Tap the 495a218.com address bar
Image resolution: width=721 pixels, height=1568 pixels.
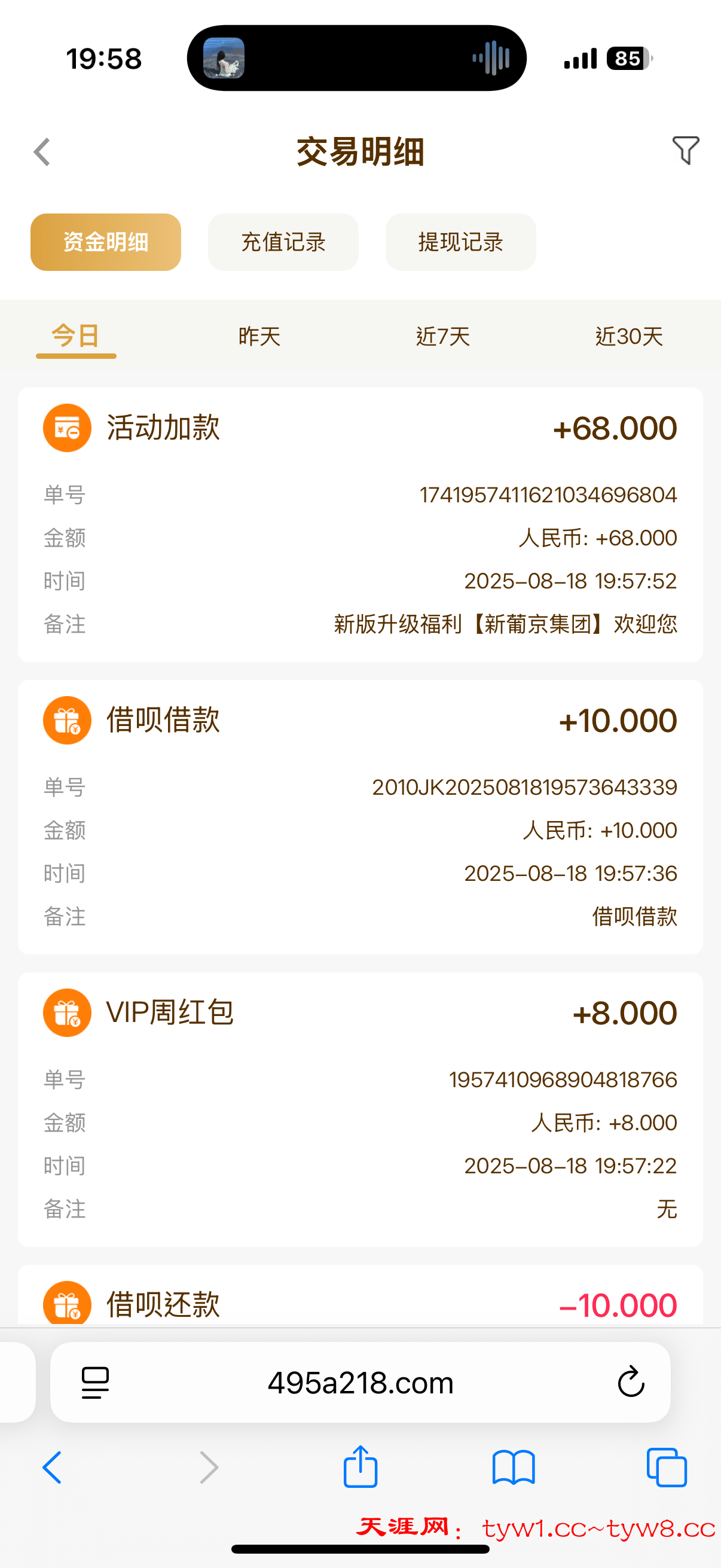click(360, 1383)
